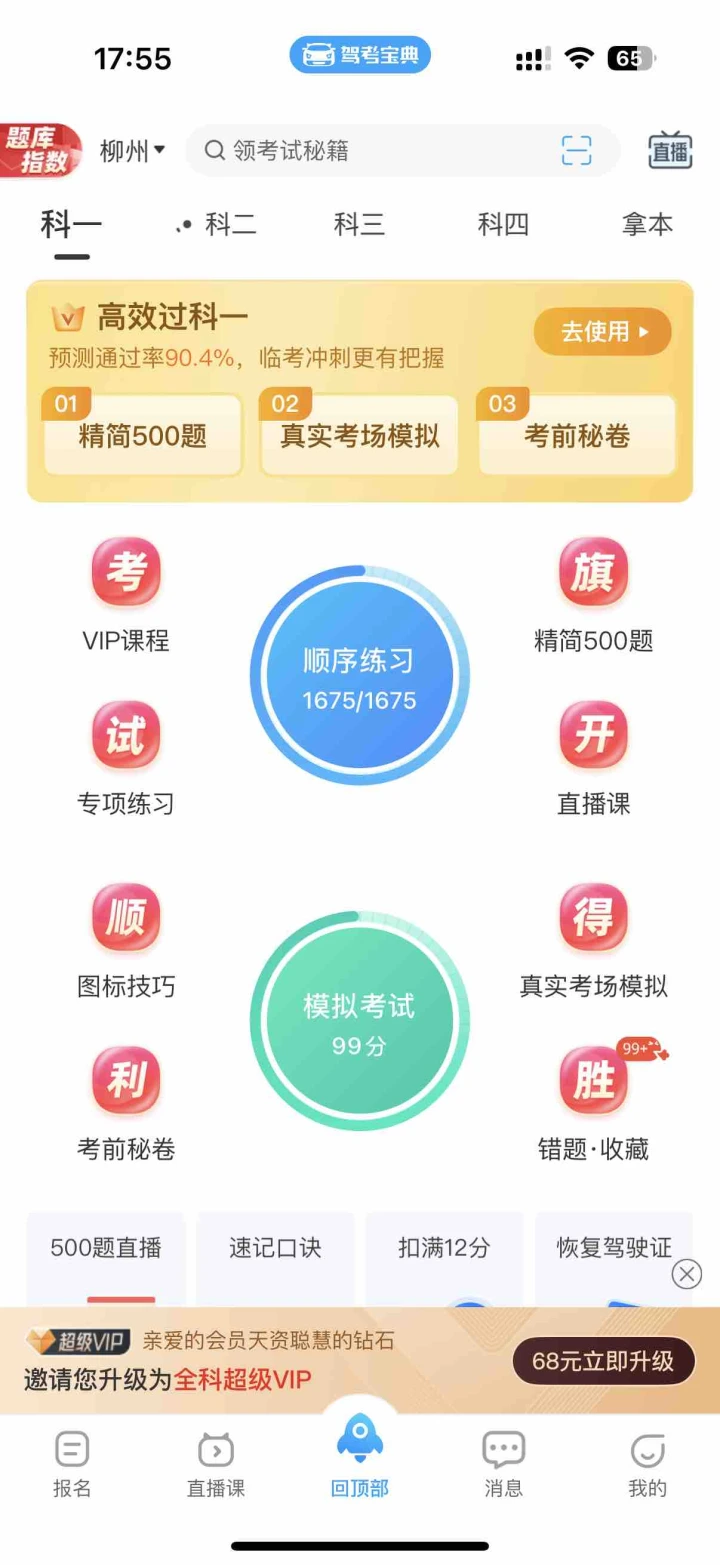Open 图标技巧

click(126, 942)
